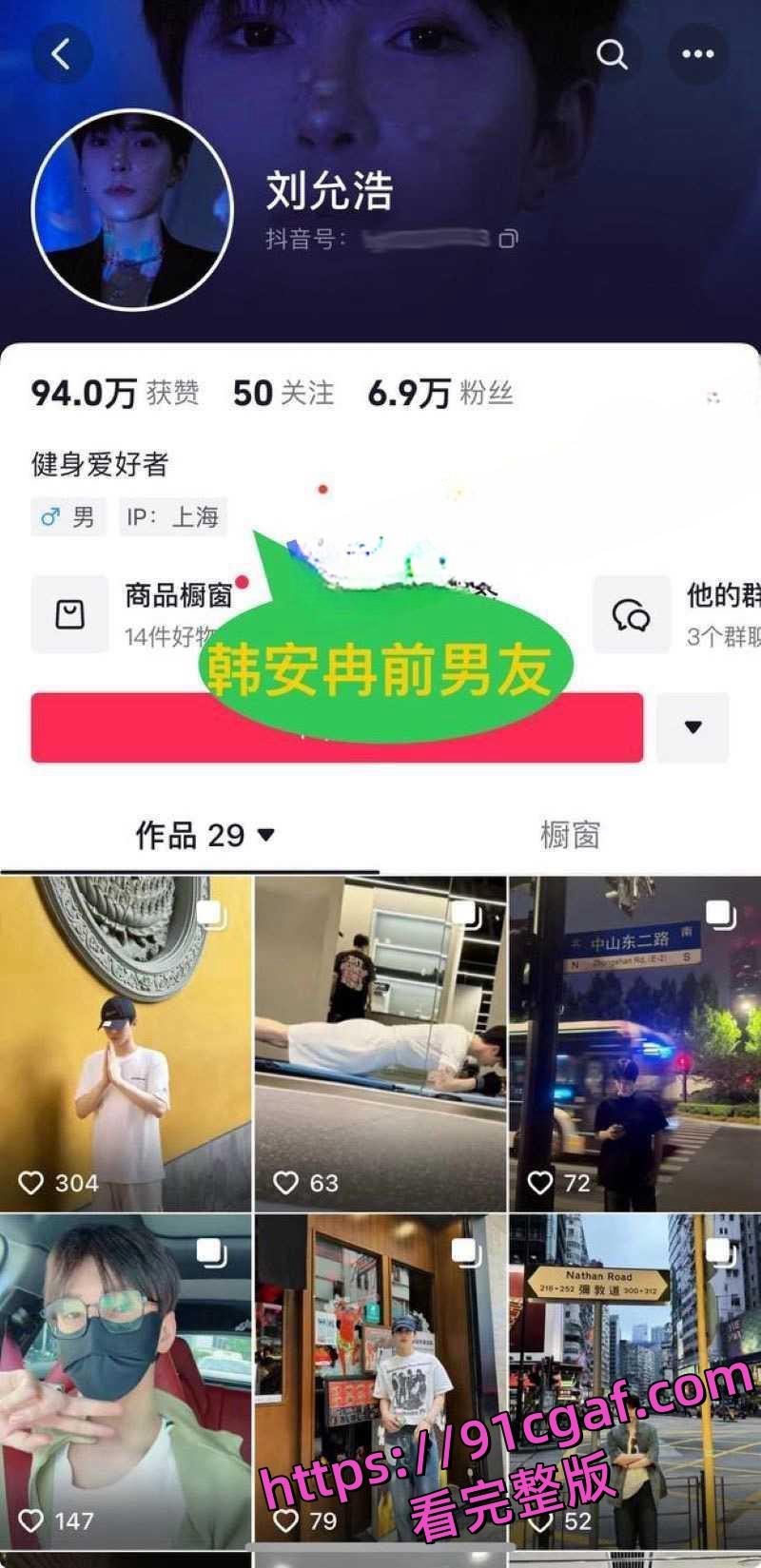Viewport: 761px width, 1568px height.
Task: Open search on the profile page
Action: (613, 54)
